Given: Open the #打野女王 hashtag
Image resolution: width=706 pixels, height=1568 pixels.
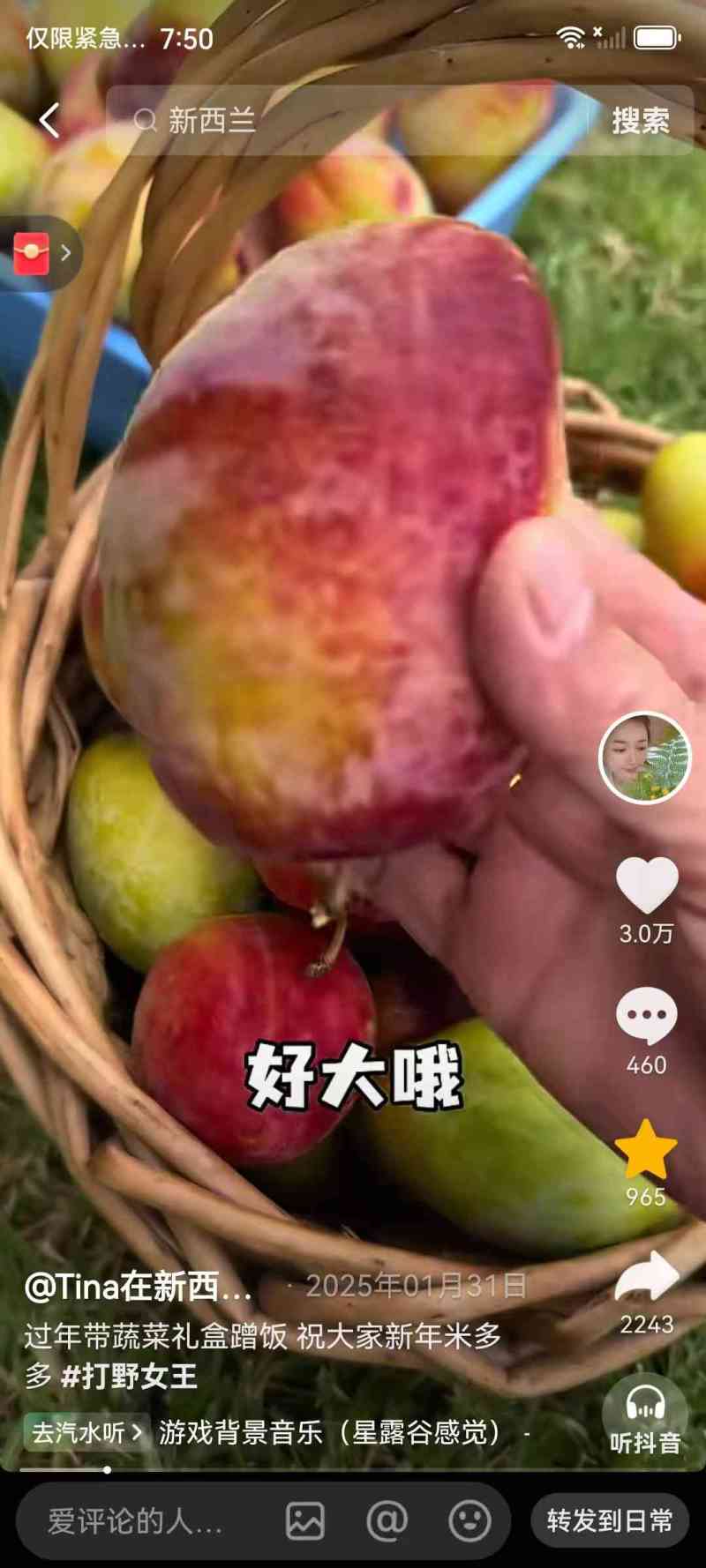Looking at the screenshot, I should (x=129, y=1376).
